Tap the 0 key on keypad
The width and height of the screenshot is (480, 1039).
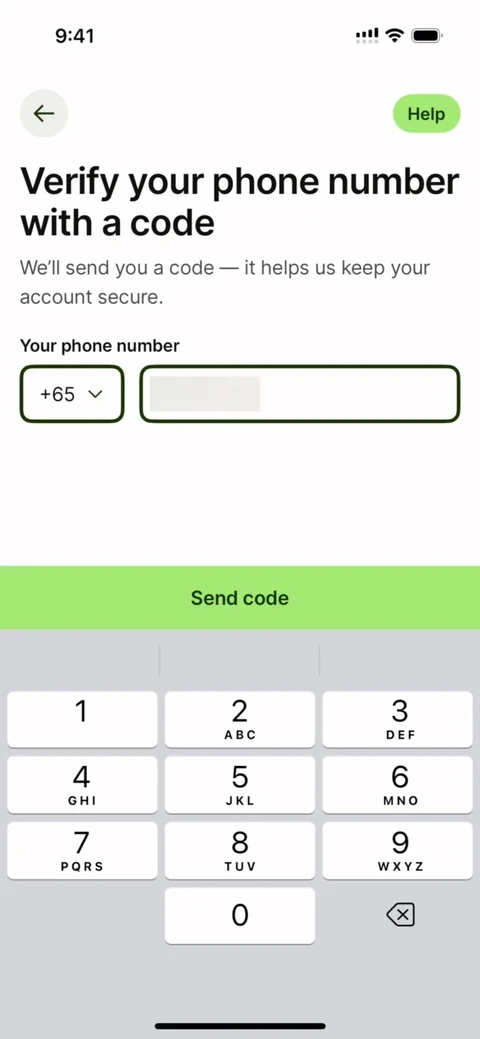point(240,916)
